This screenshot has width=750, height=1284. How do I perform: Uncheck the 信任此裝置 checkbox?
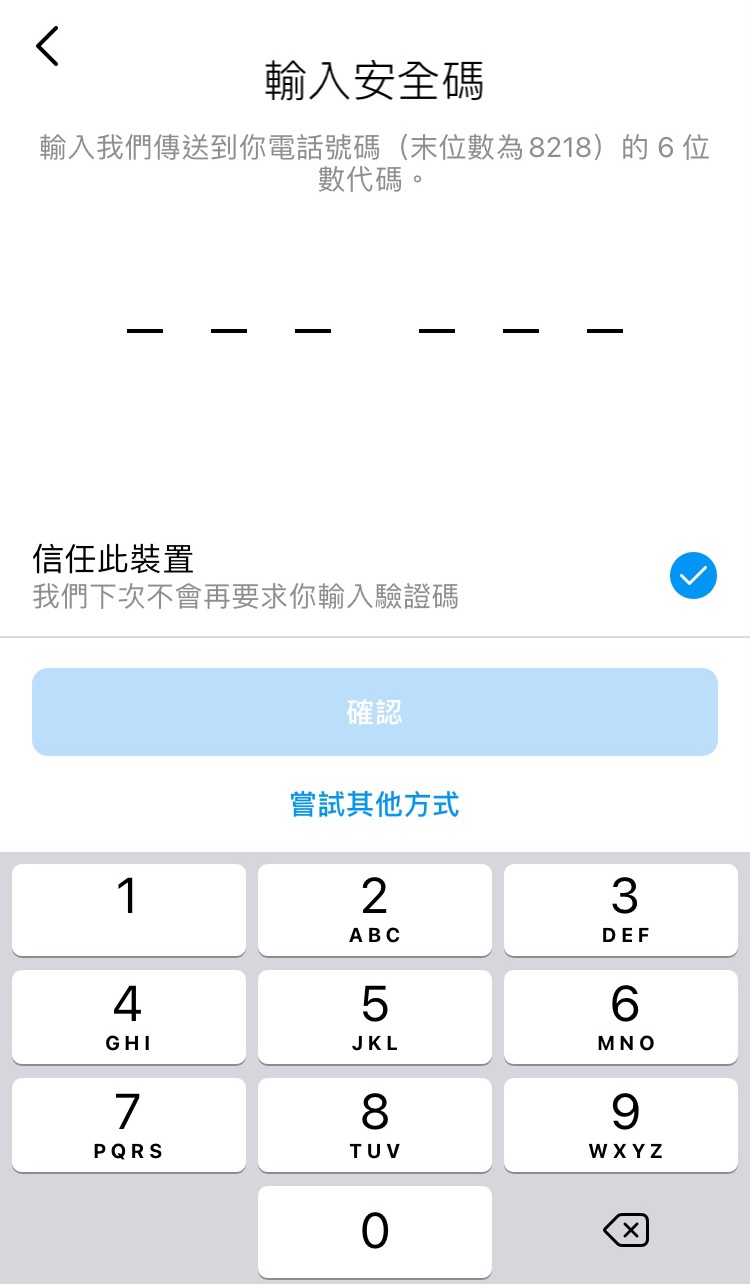[693, 576]
